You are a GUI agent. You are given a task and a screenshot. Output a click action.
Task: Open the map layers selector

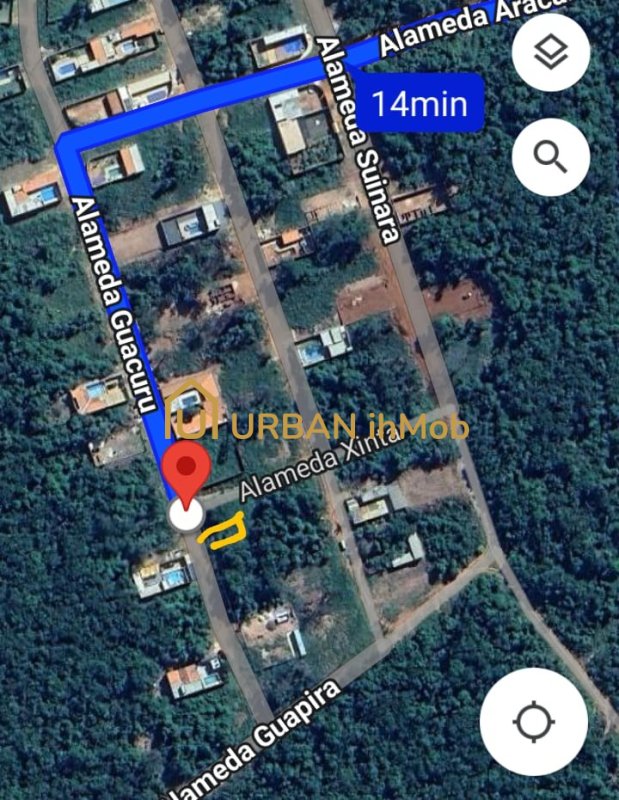coord(550,53)
